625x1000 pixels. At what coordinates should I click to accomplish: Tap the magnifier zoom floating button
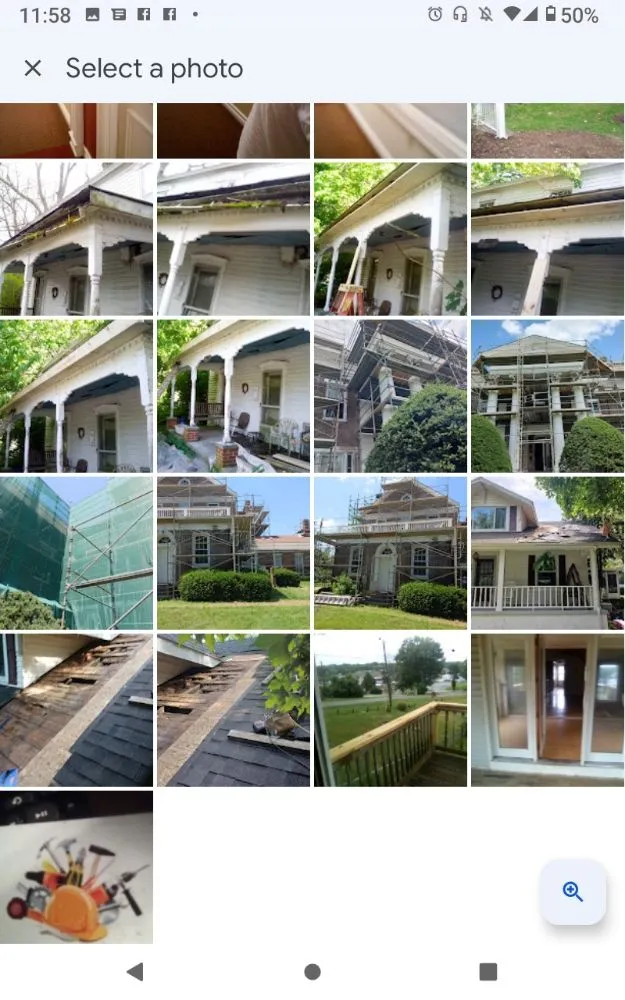(573, 892)
